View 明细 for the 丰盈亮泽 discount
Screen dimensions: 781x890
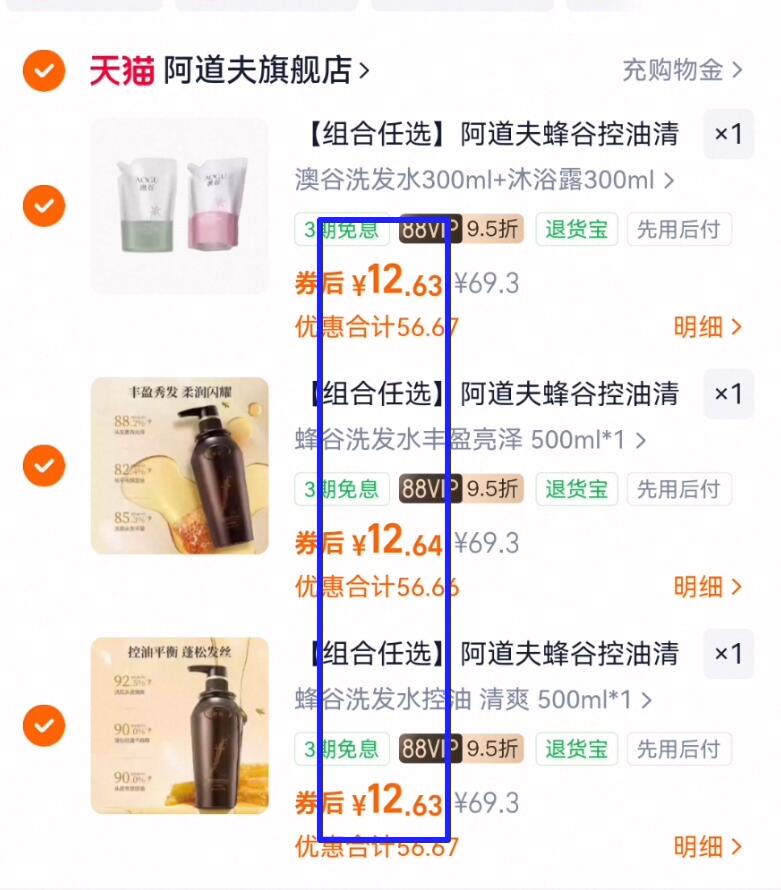coord(707,586)
